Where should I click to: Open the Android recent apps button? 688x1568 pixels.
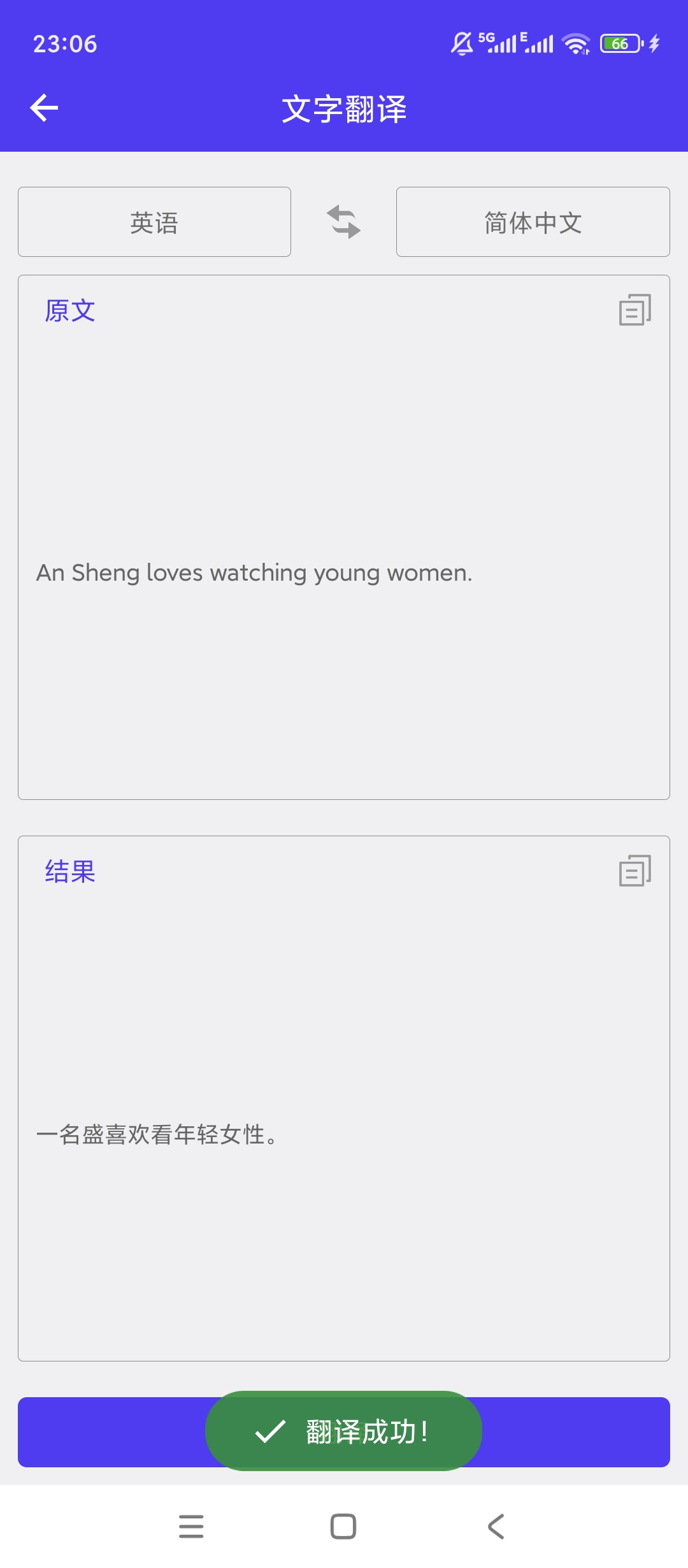[x=191, y=1527]
